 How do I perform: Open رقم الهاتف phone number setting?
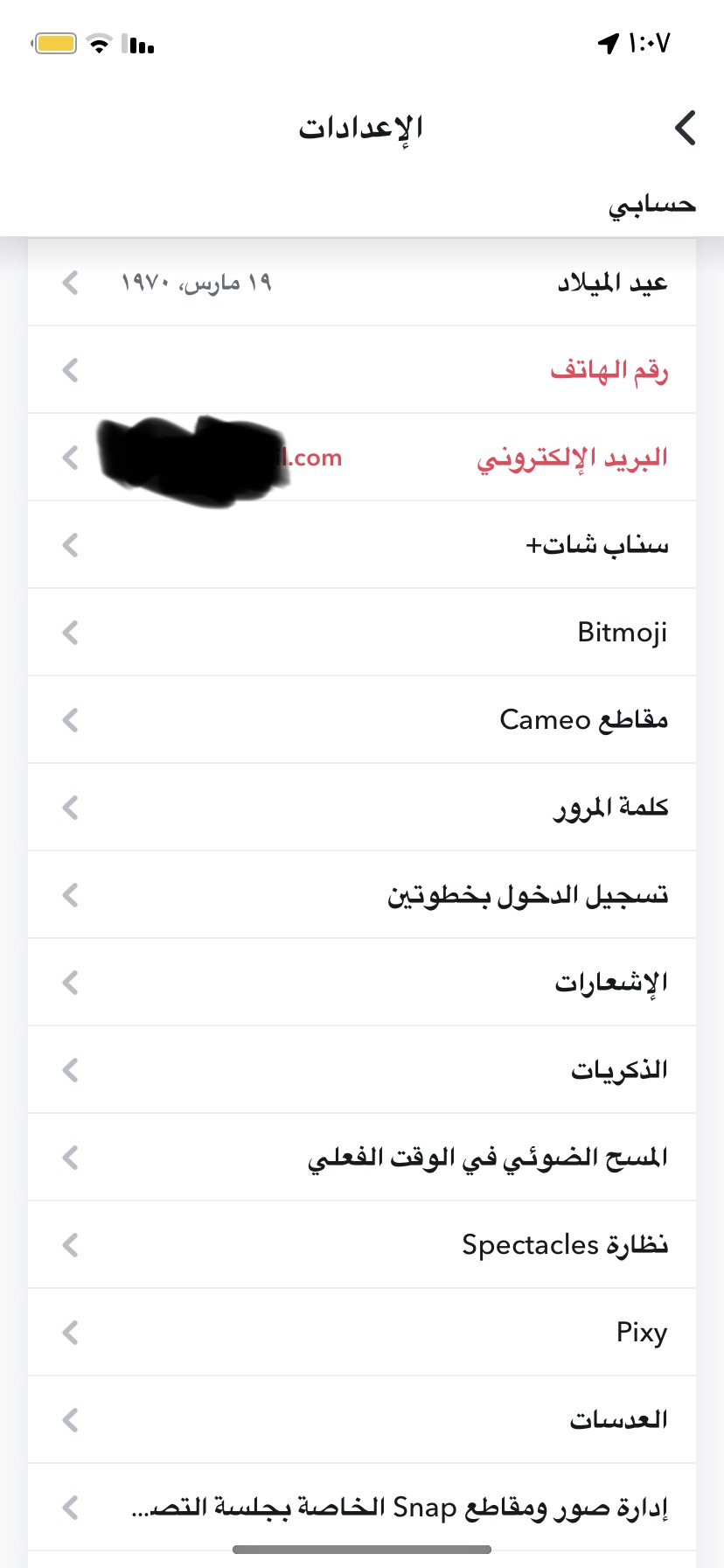coord(362,369)
